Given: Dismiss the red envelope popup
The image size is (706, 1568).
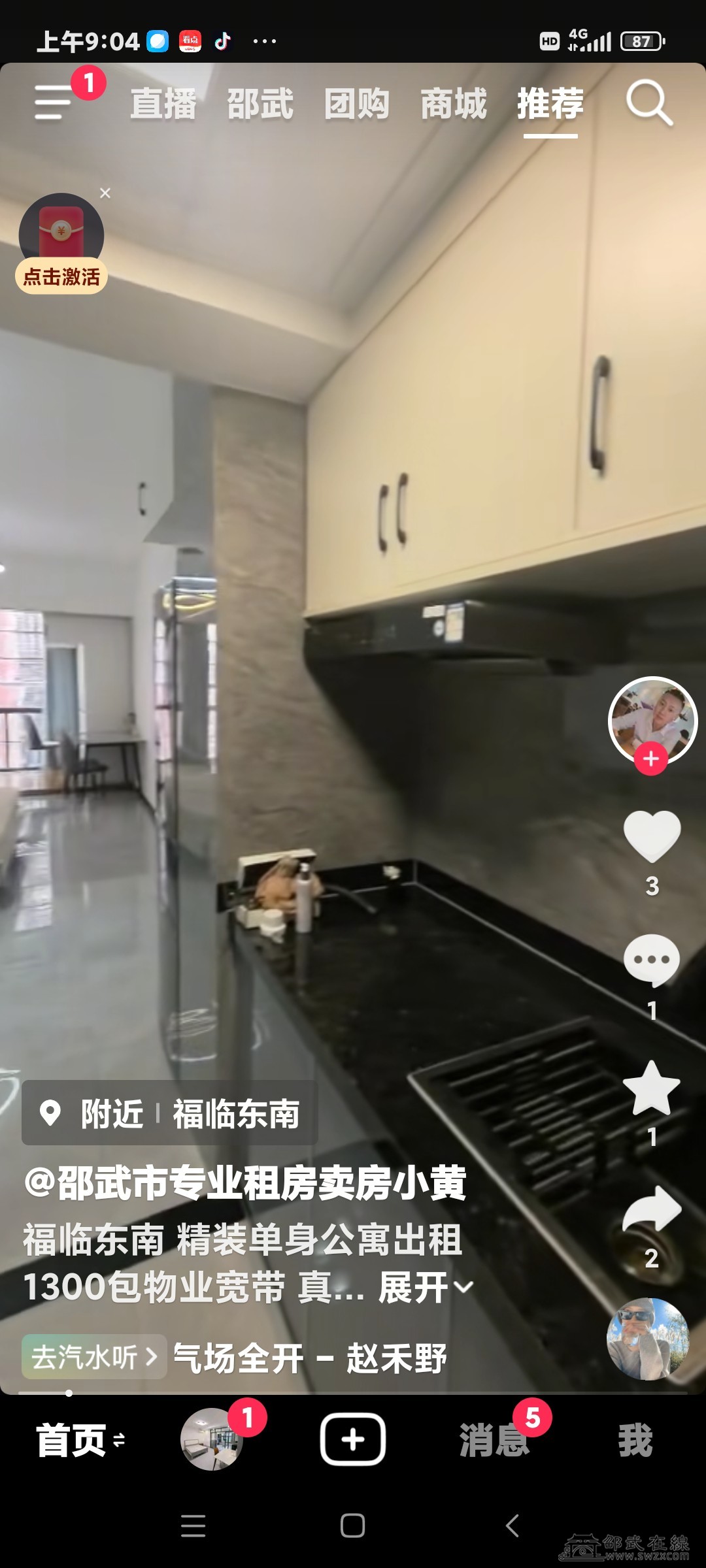Looking at the screenshot, I should coord(105,193).
